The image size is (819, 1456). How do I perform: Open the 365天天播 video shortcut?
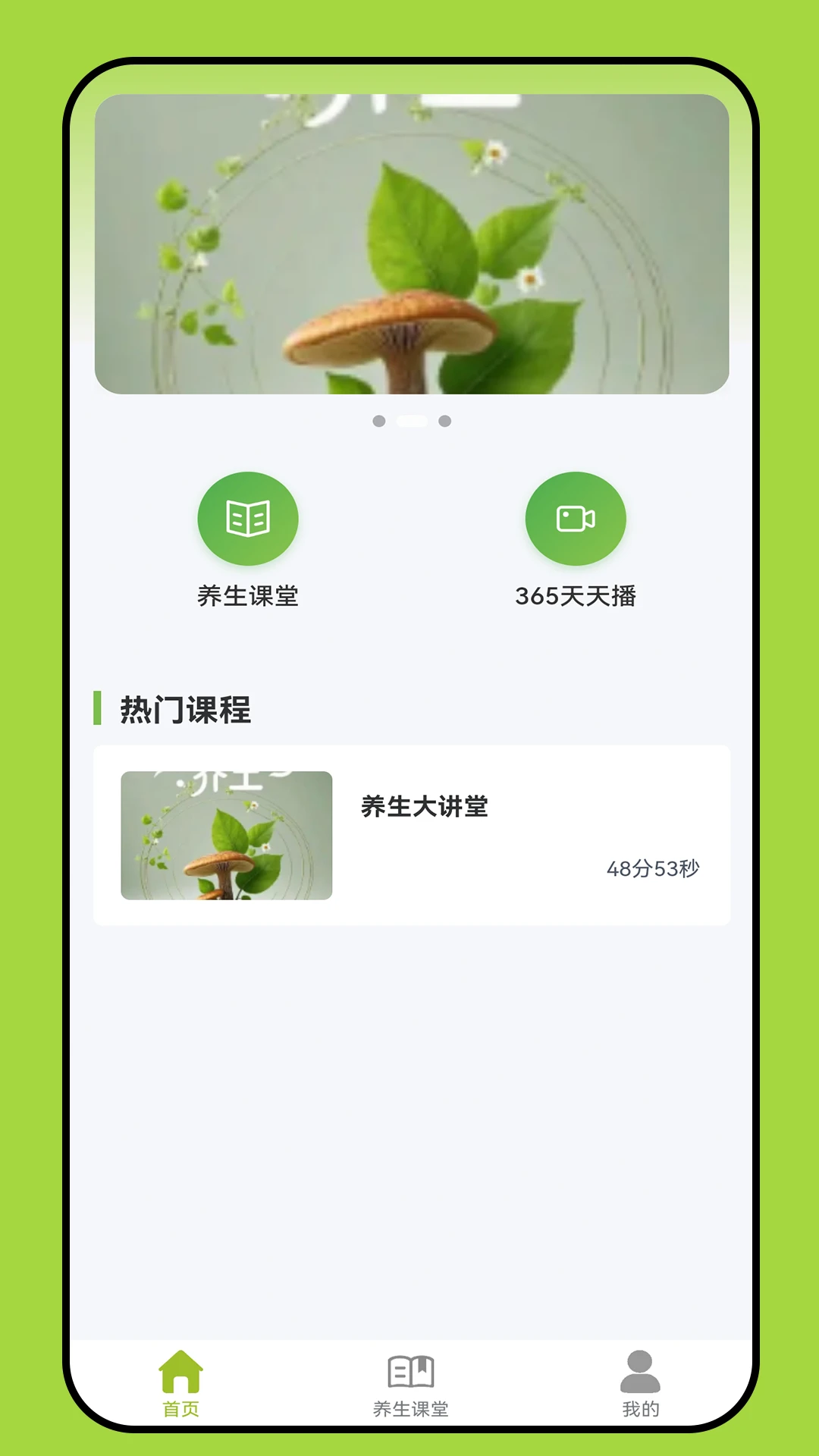point(576,519)
